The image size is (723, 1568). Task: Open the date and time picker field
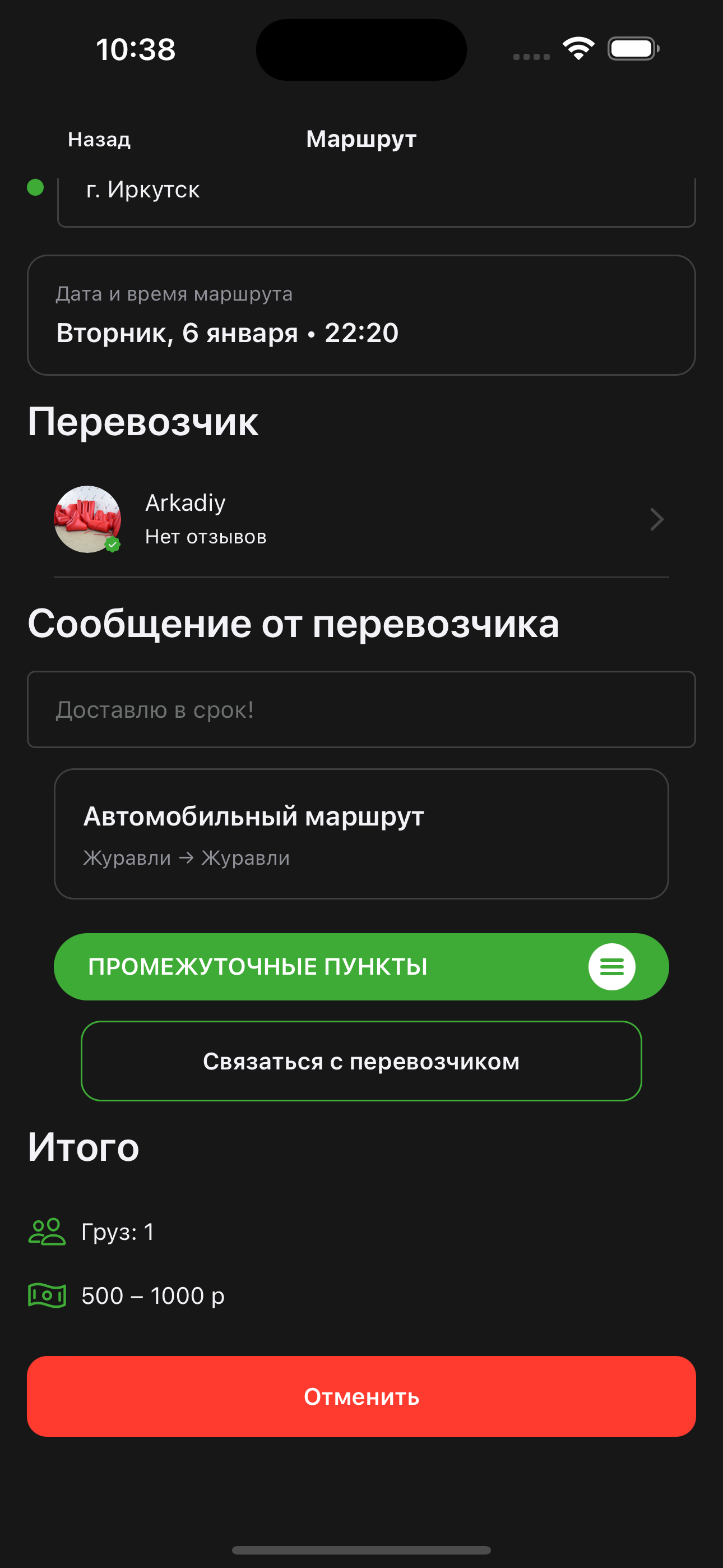361,315
